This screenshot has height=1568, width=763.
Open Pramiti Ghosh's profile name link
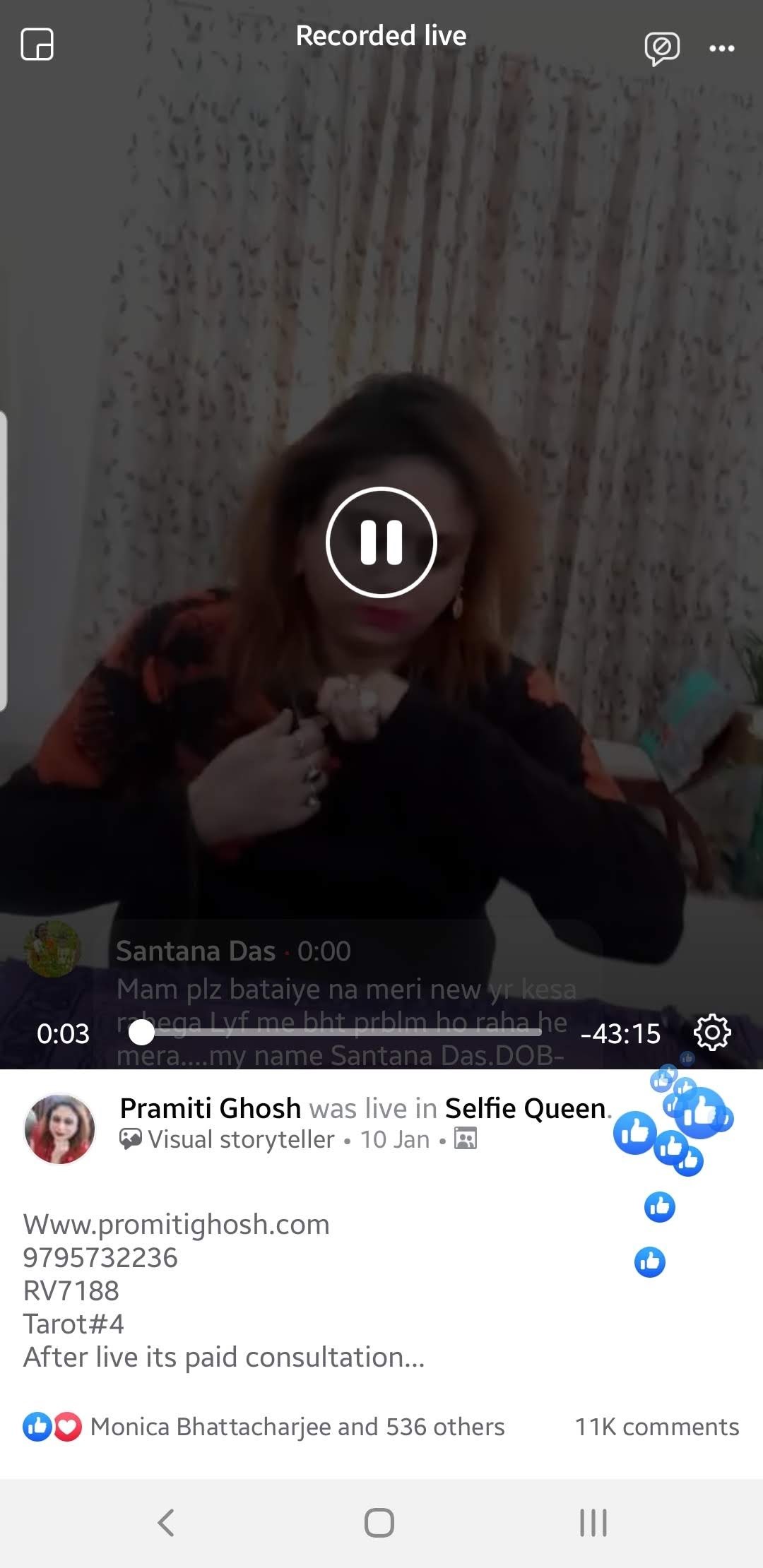point(211,1108)
